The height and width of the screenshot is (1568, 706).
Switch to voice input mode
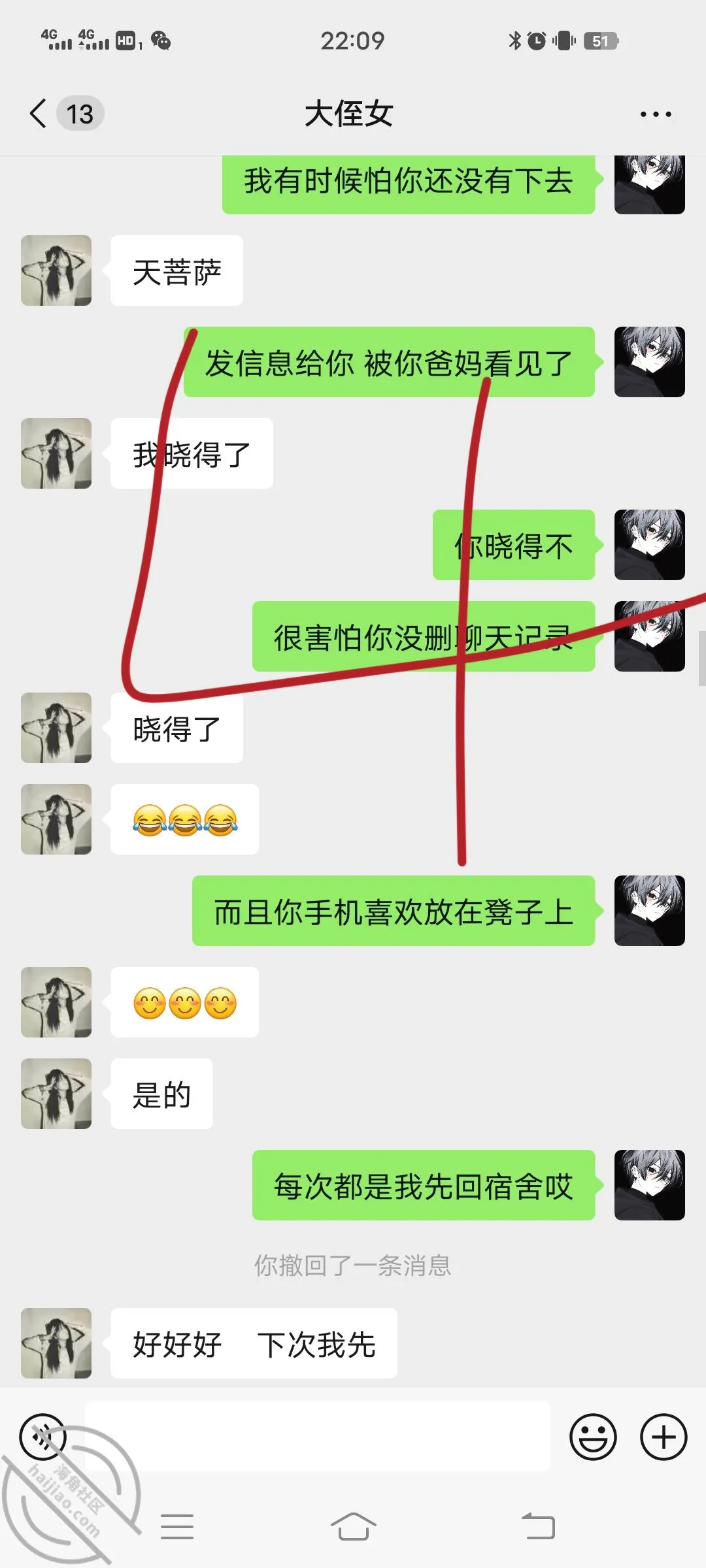click(43, 1437)
